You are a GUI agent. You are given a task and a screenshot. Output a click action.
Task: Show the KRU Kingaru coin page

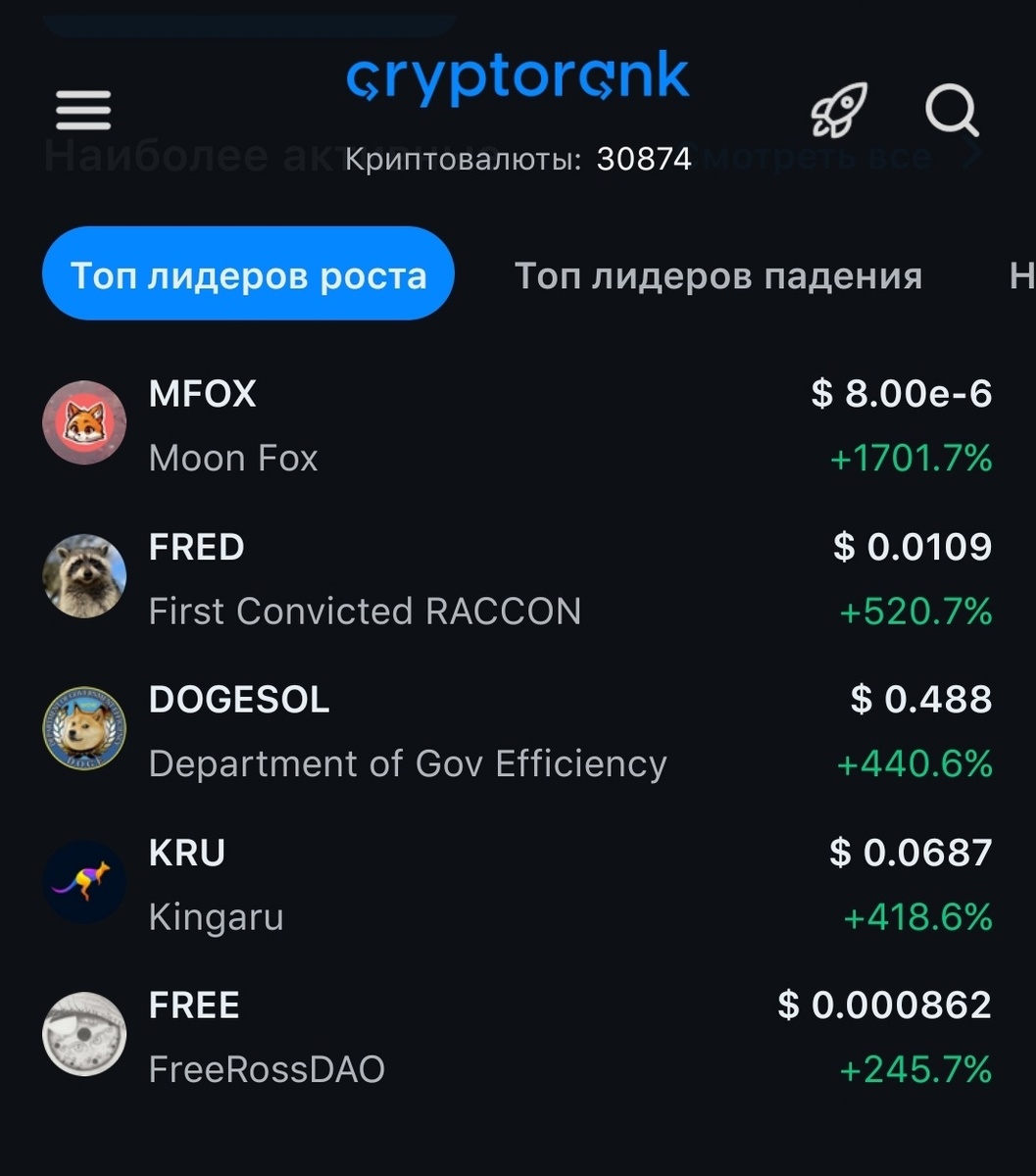tap(517, 884)
